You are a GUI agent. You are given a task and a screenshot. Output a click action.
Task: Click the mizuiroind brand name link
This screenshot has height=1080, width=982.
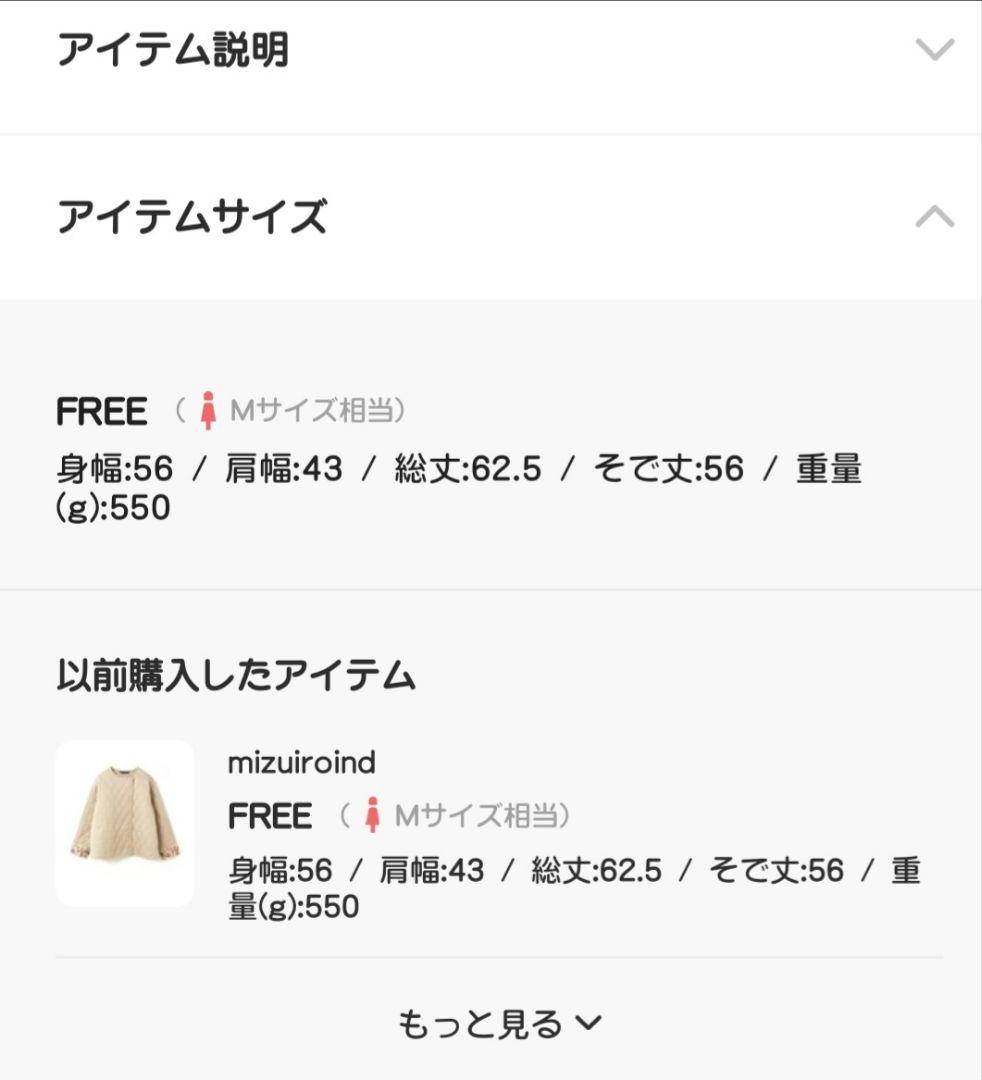302,763
